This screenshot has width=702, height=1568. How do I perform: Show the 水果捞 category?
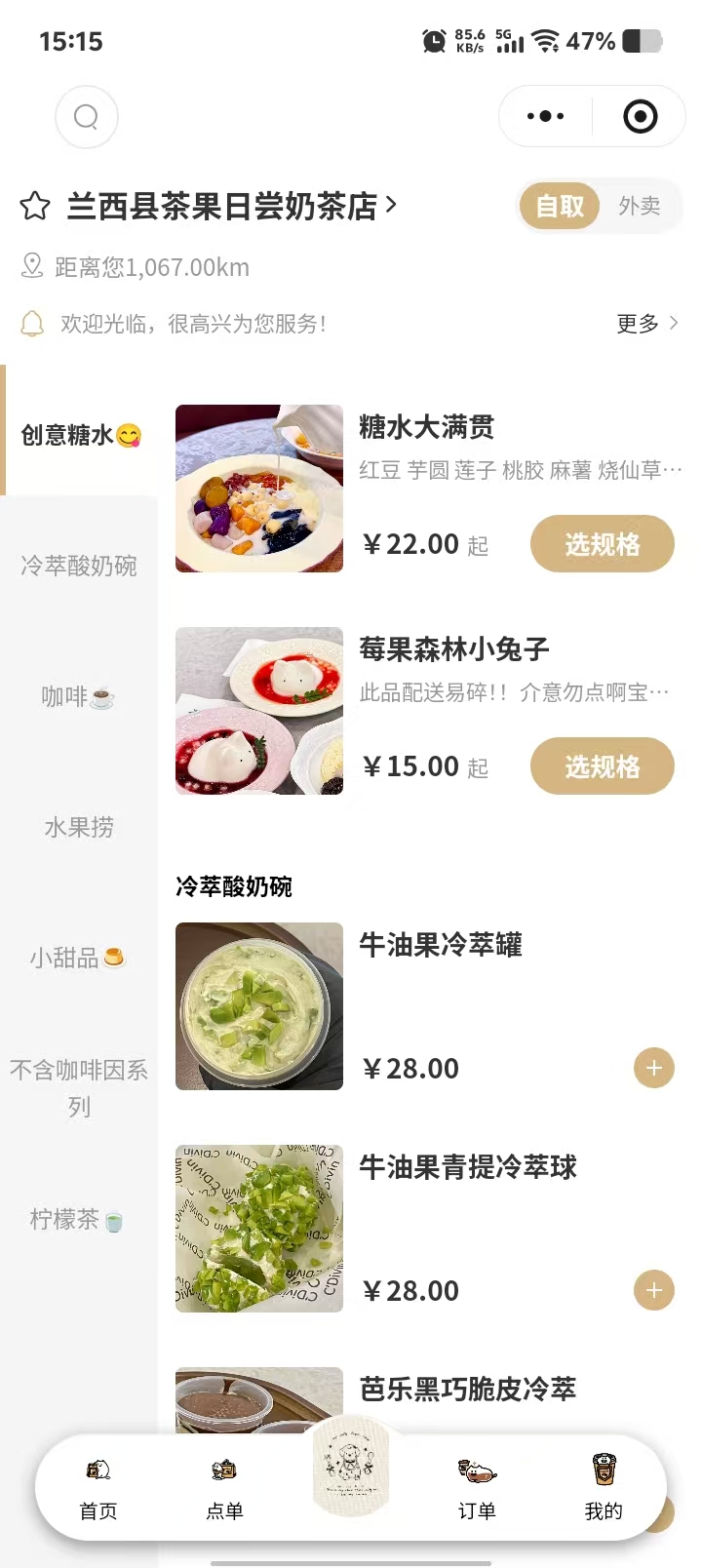79,827
